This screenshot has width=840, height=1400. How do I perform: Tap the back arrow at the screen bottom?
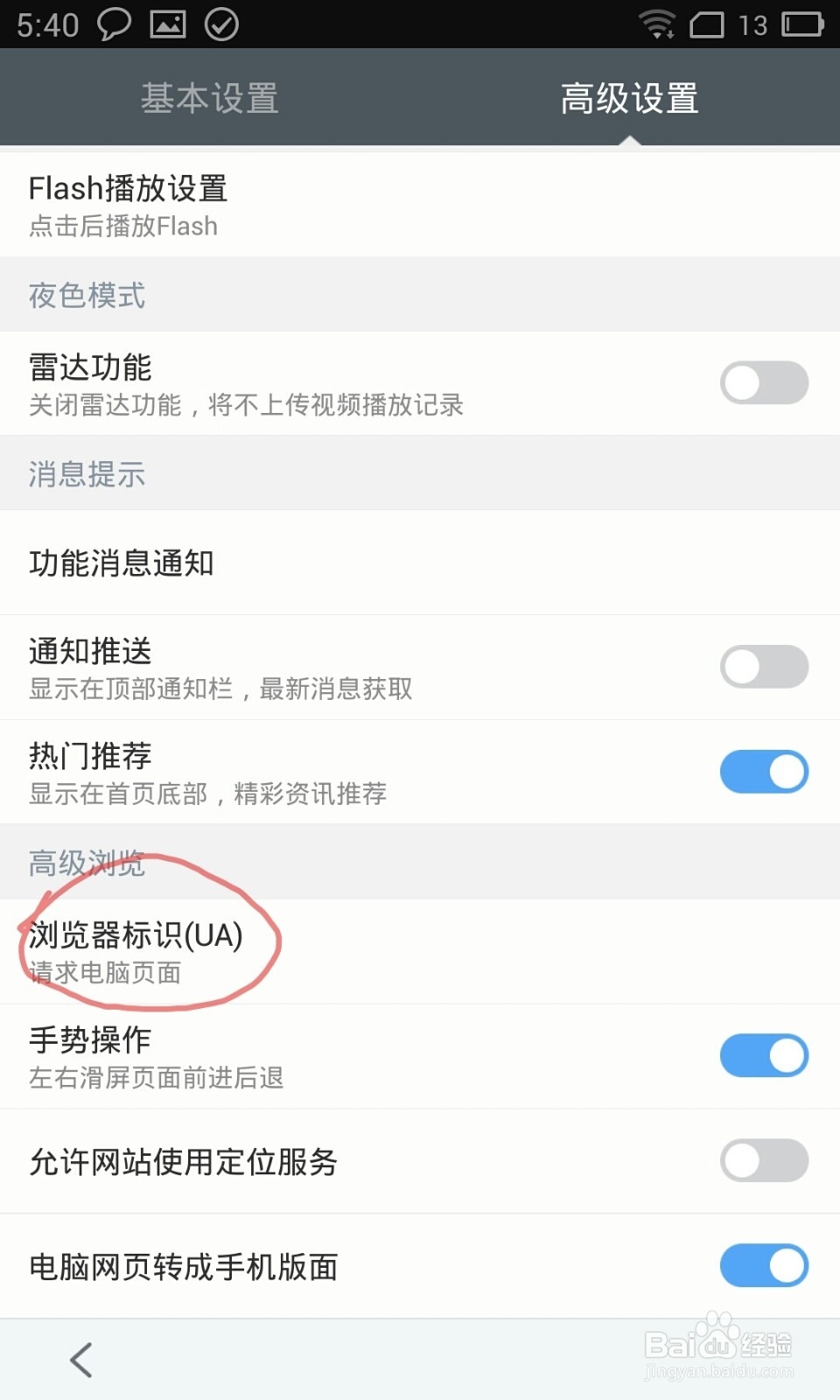80,1361
